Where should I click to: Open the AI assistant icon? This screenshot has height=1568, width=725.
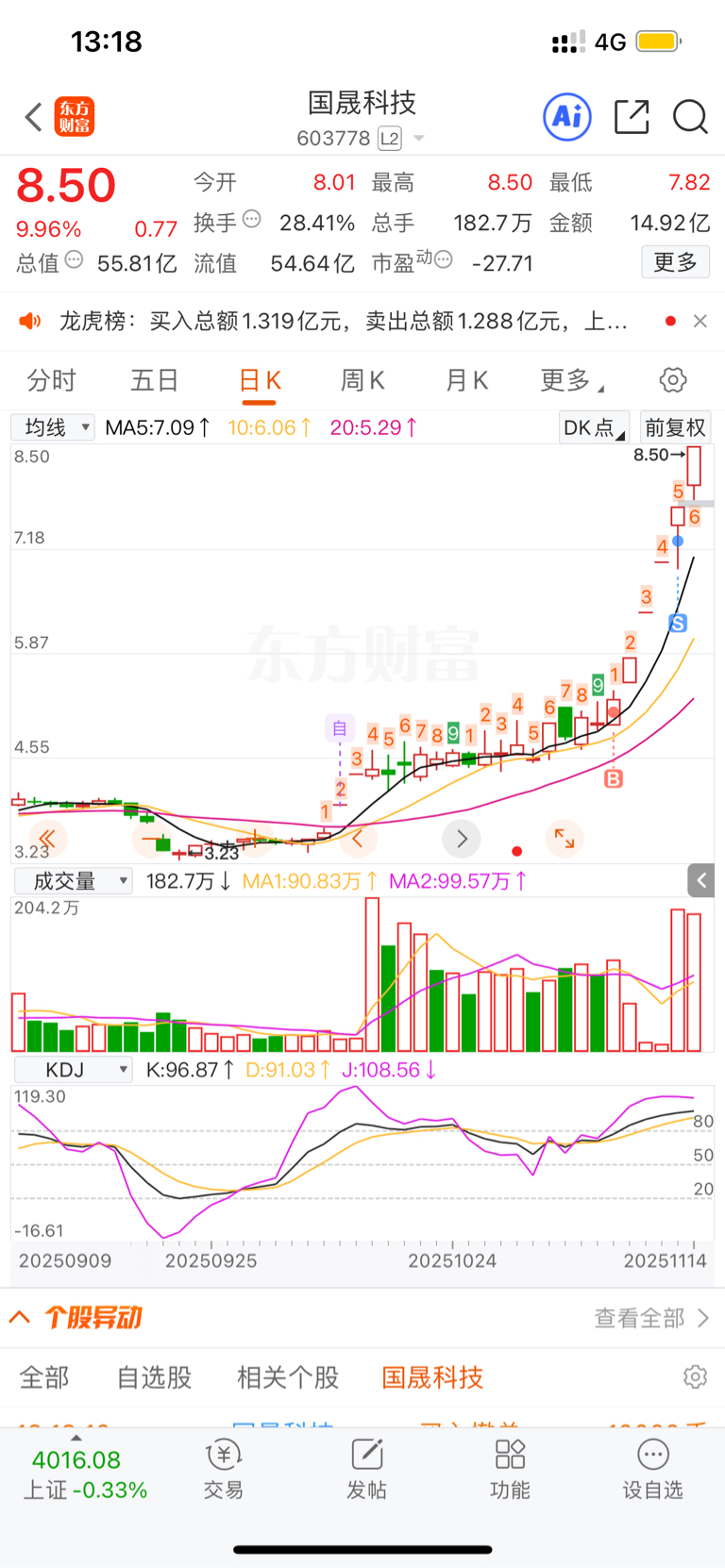(567, 117)
